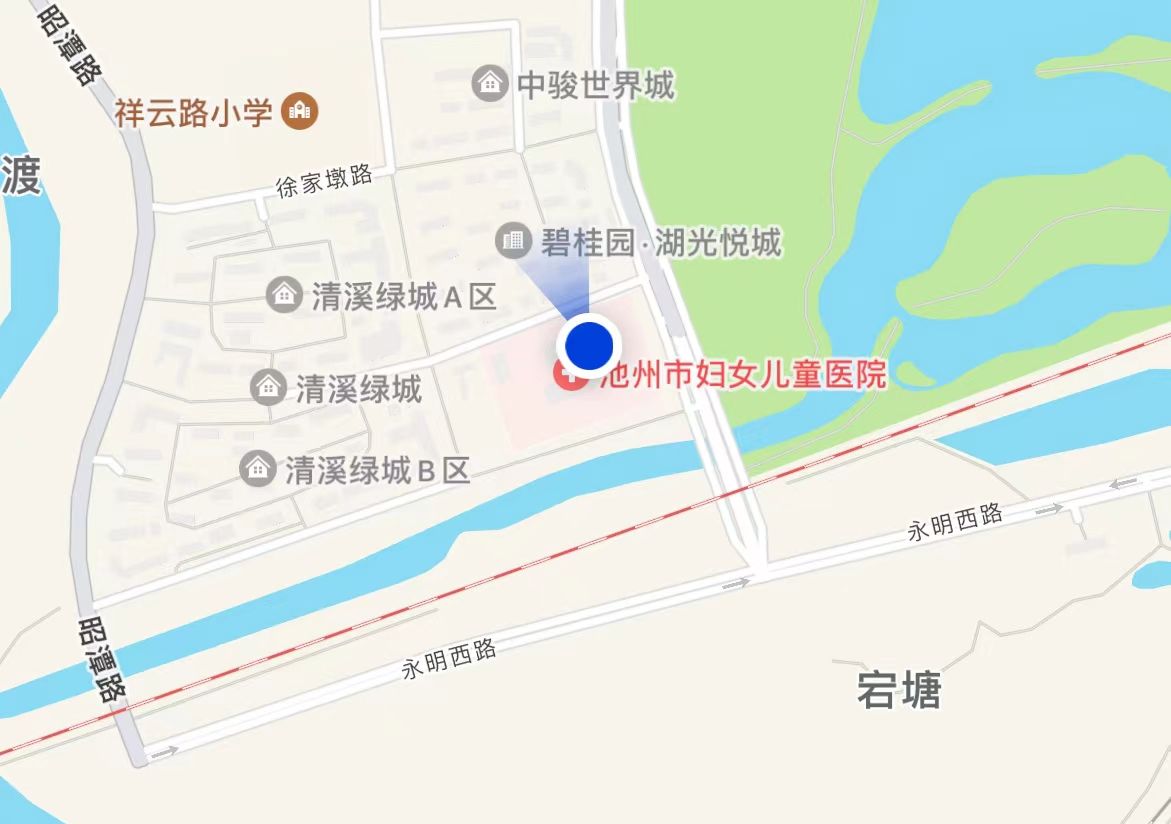
Task: Select the 中骏世界城 map marker
Action: (490, 84)
